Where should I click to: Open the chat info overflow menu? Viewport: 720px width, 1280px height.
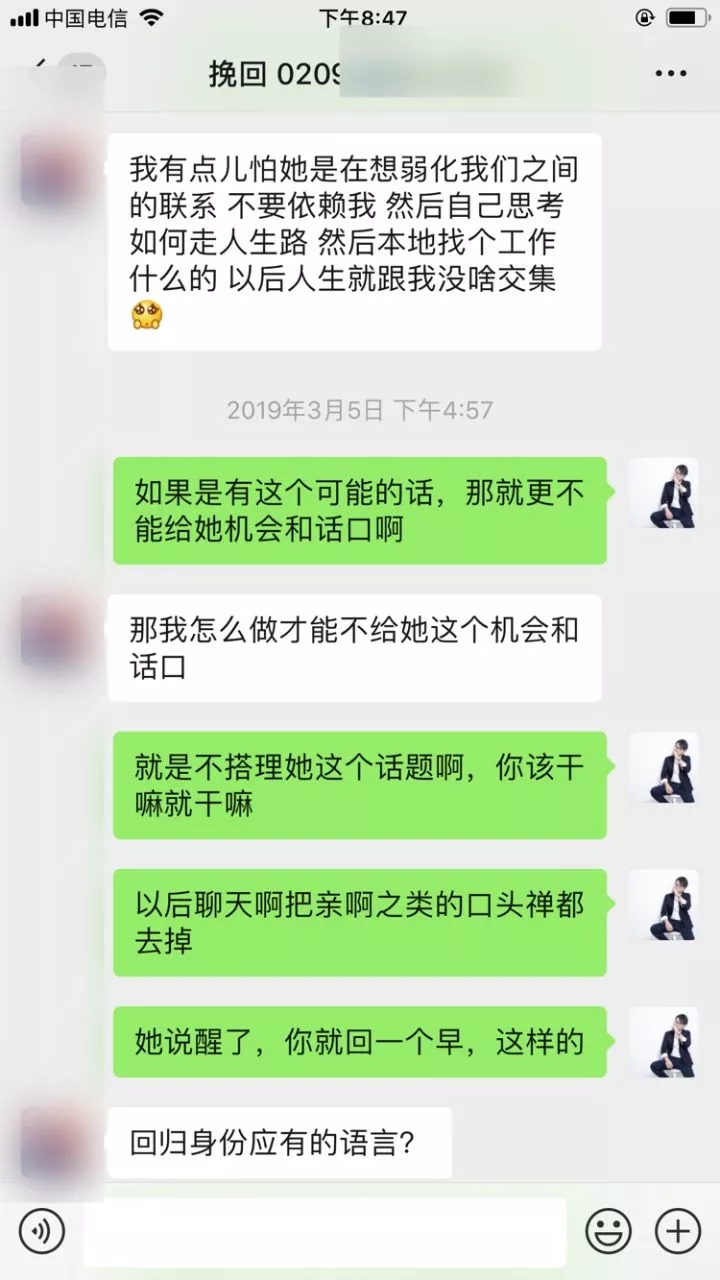coord(670,73)
